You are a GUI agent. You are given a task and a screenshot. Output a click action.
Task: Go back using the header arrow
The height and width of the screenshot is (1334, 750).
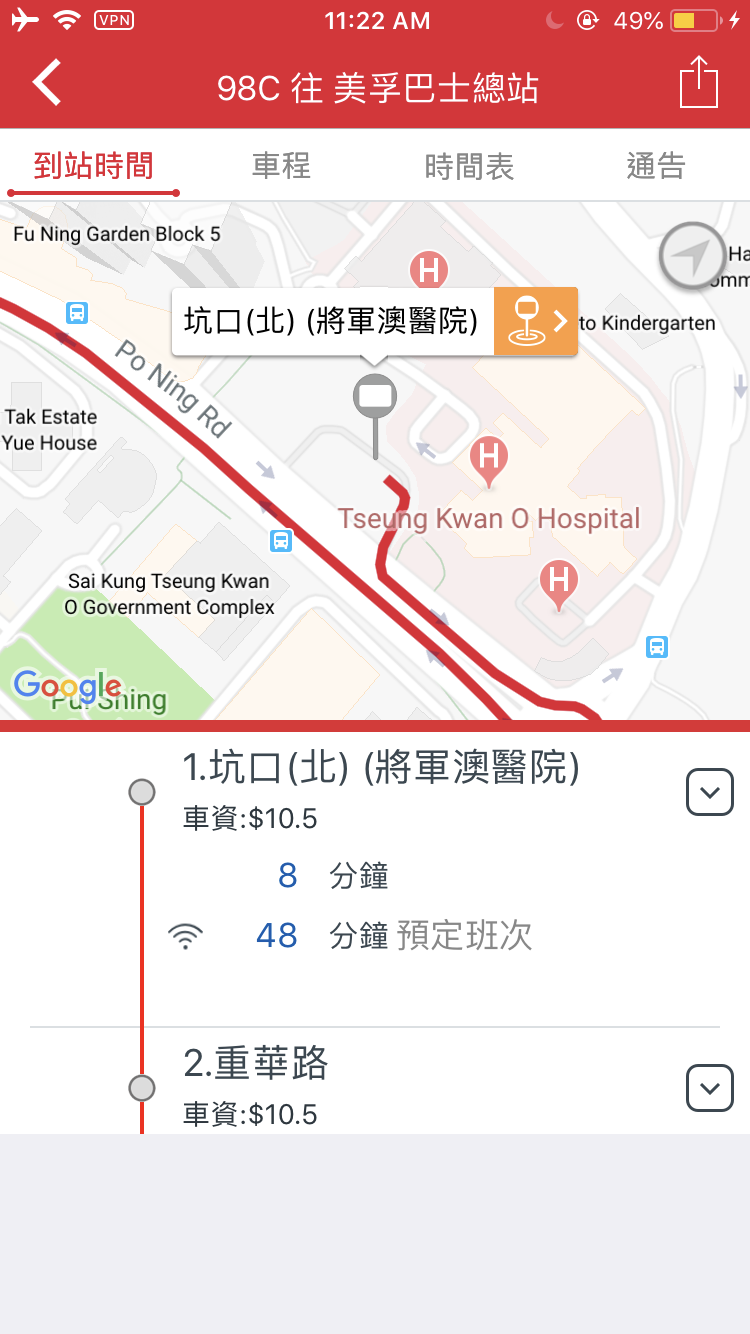coord(47,83)
